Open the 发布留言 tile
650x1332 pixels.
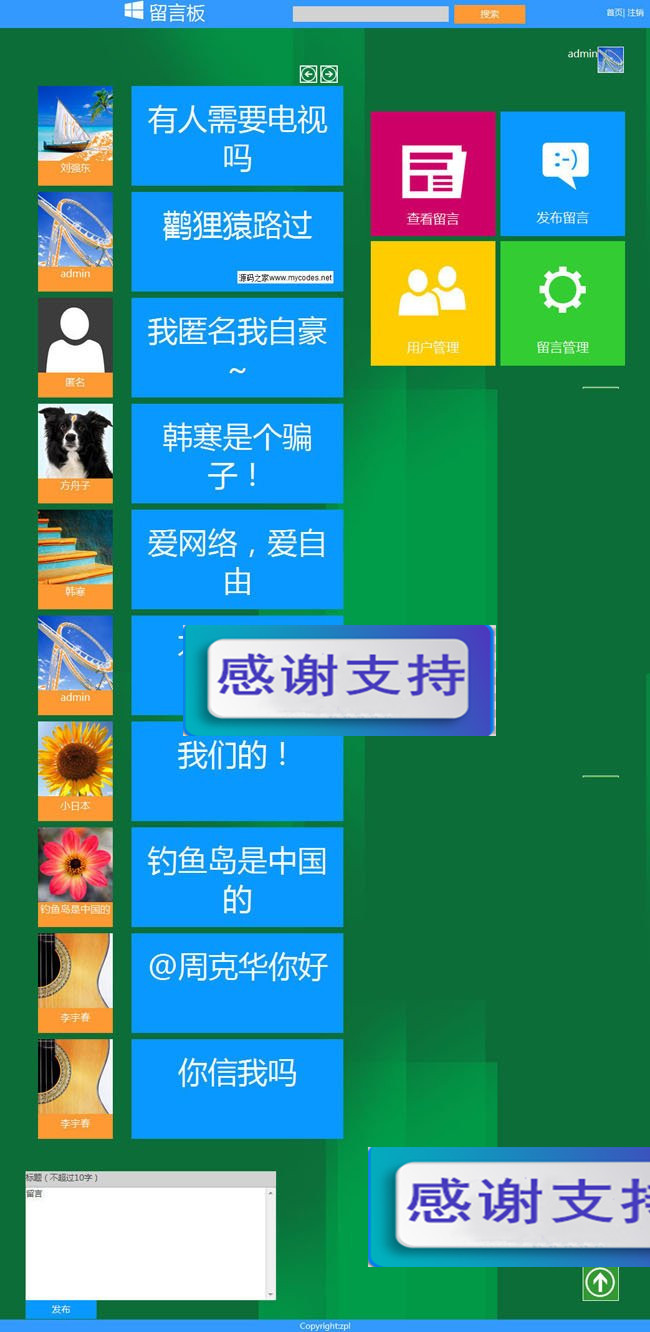tap(562, 173)
